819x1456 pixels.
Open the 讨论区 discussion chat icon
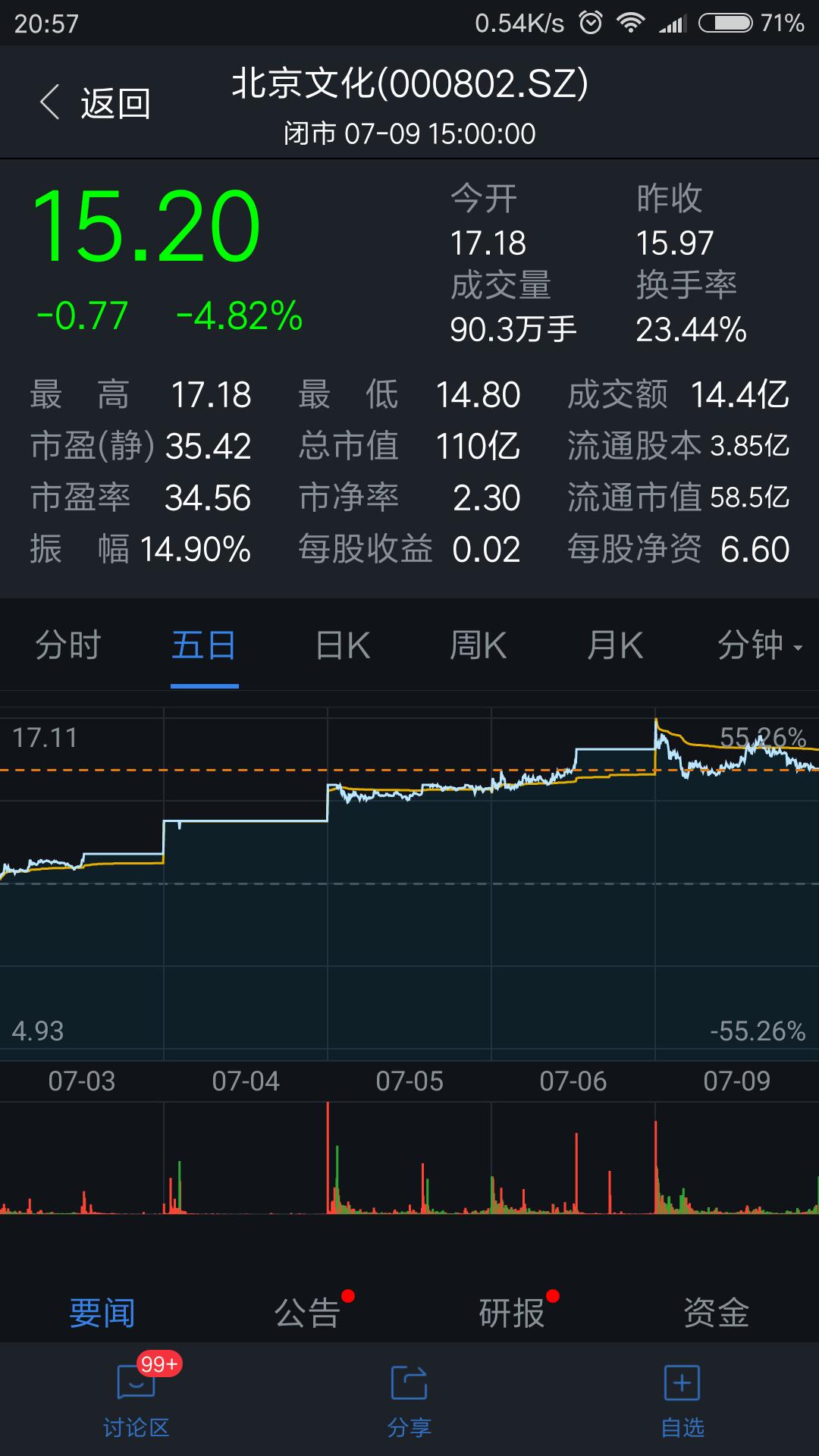[136, 1384]
